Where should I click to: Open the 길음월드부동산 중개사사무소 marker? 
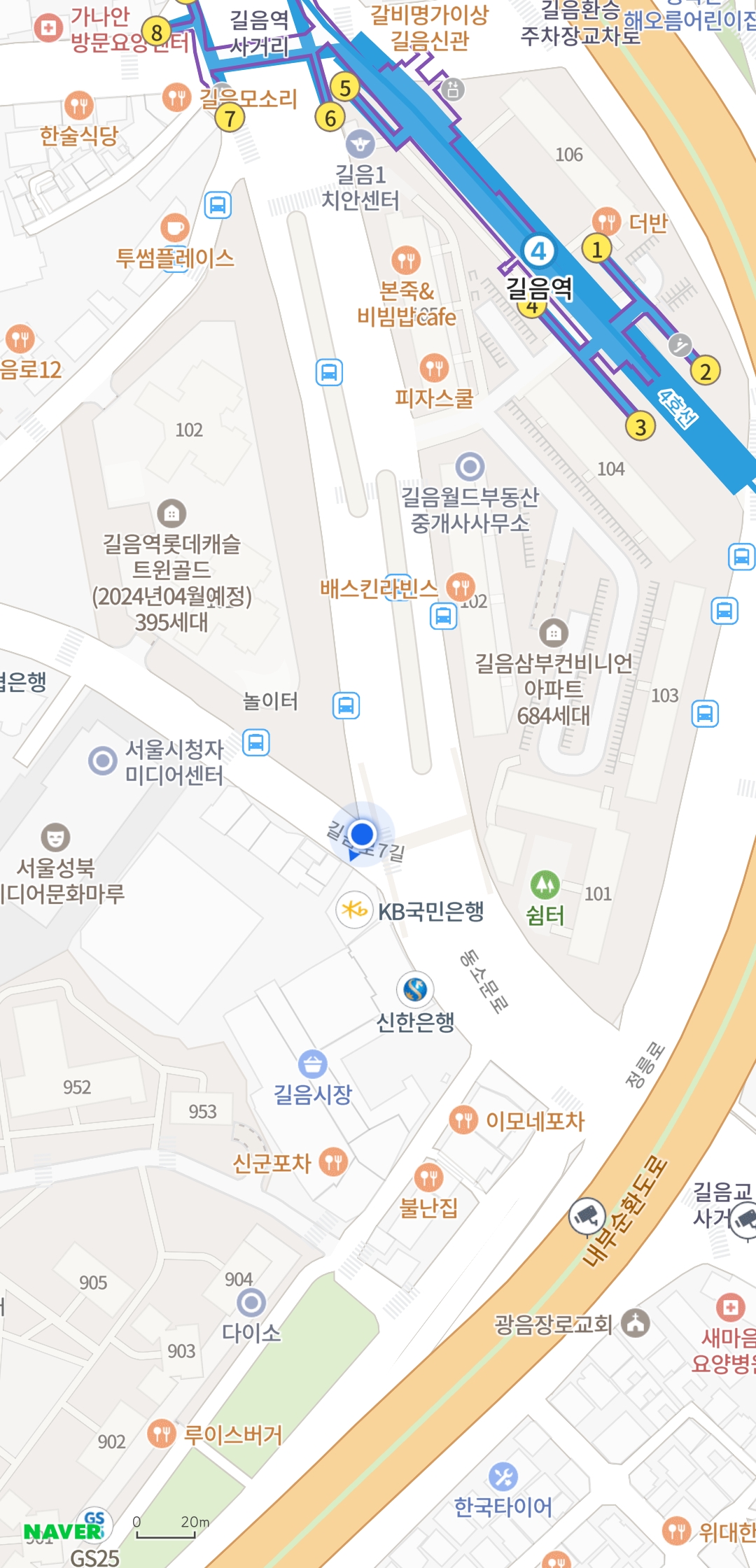[x=470, y=466]
